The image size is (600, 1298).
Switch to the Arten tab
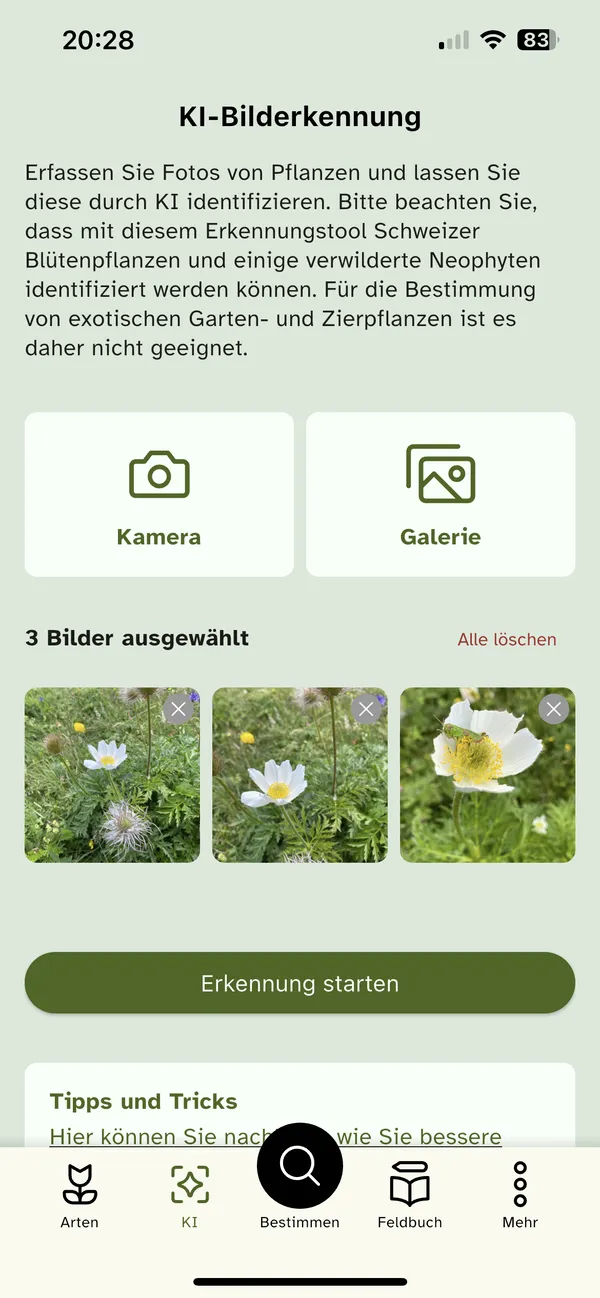point(80,1195)
